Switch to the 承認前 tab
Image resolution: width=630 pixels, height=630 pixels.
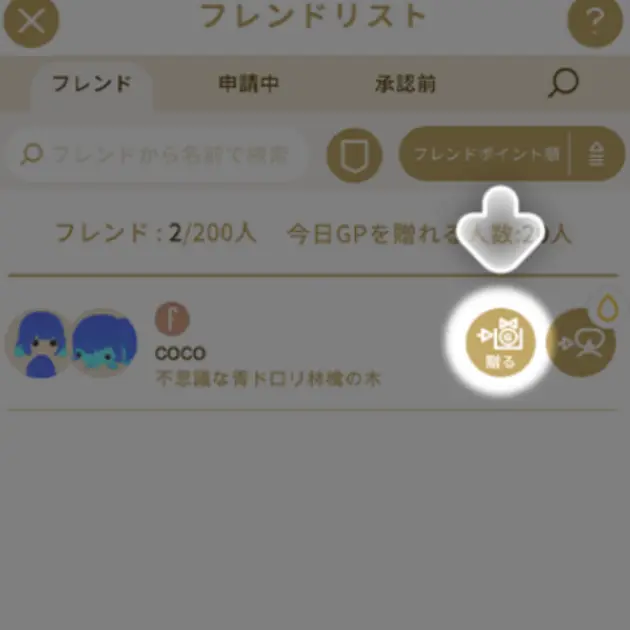(405, 84)
